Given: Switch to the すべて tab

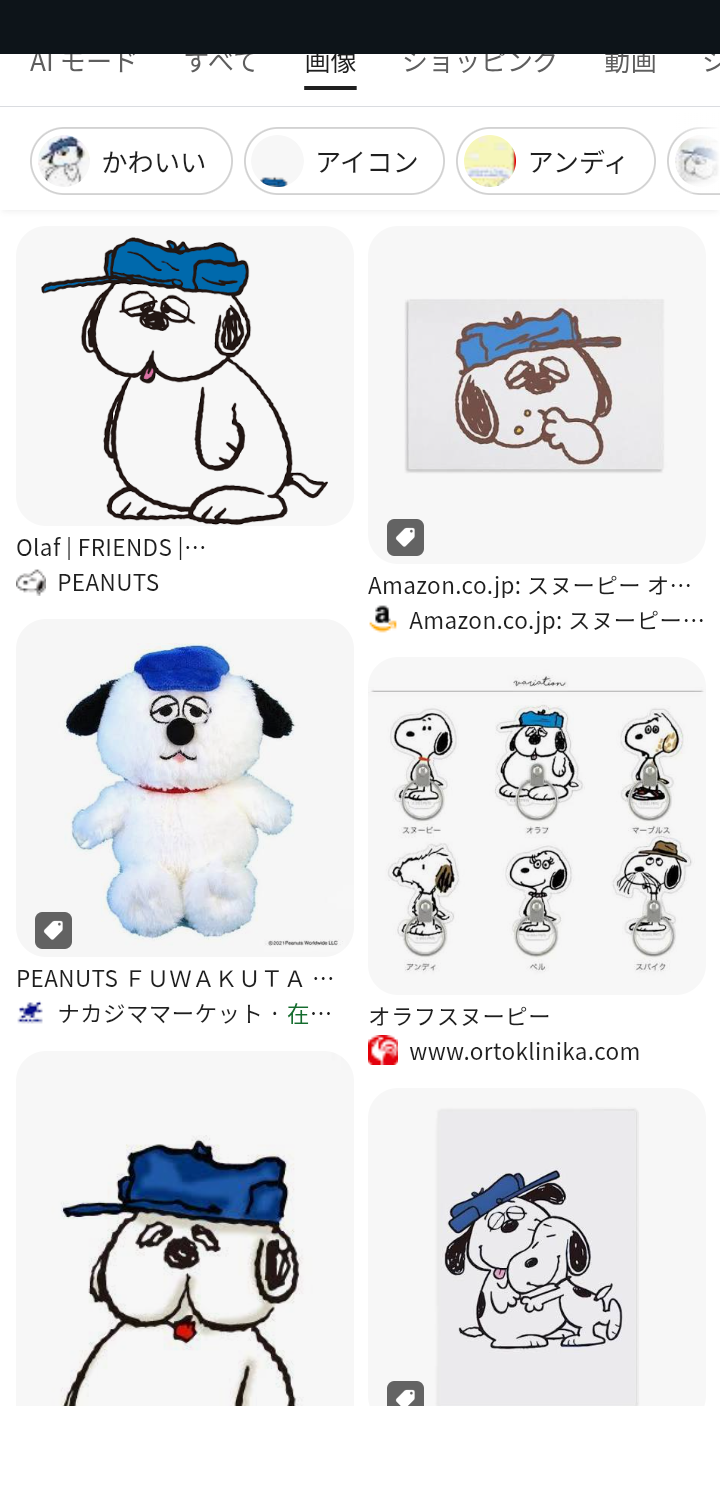Looking at the screenshot, I should point(222,62).
